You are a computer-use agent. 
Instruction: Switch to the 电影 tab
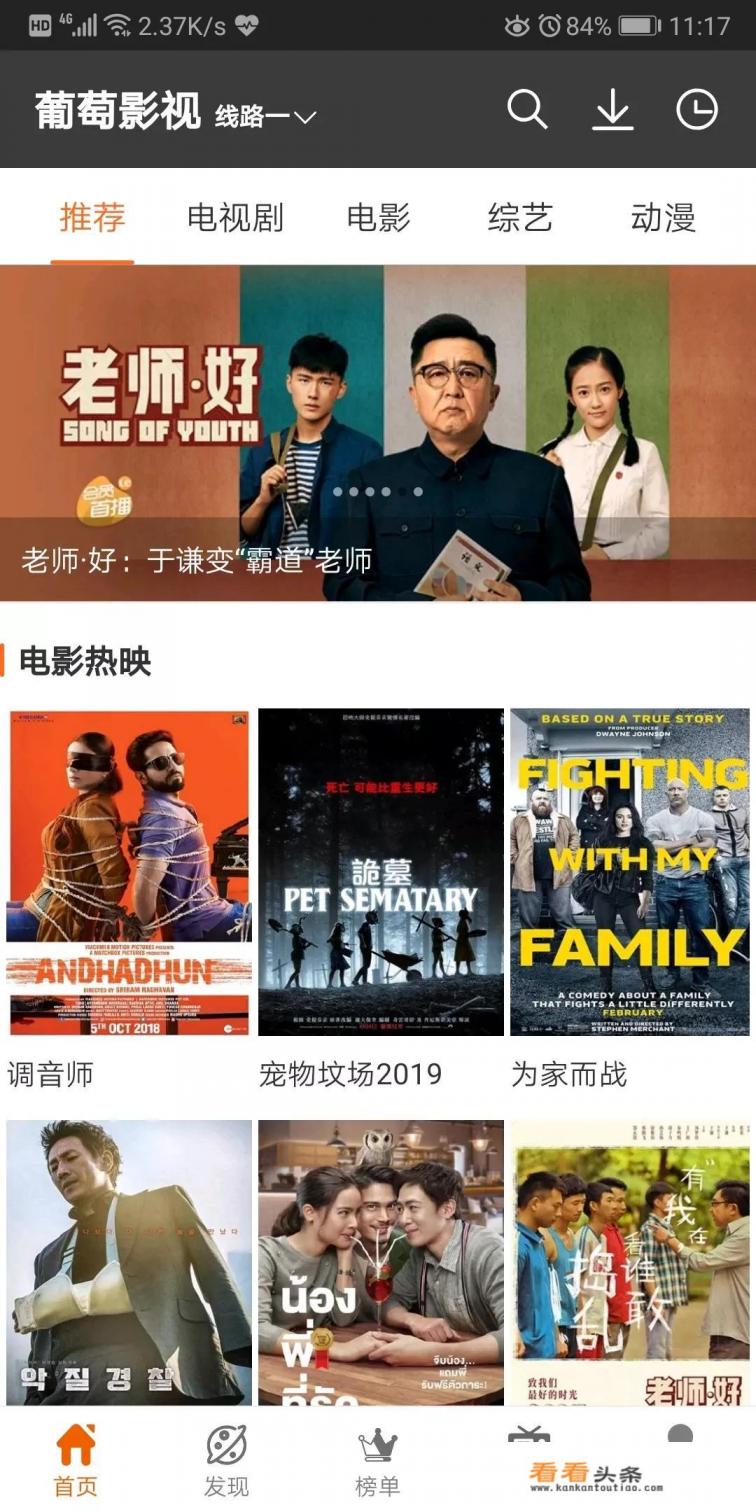coord(378,217)
